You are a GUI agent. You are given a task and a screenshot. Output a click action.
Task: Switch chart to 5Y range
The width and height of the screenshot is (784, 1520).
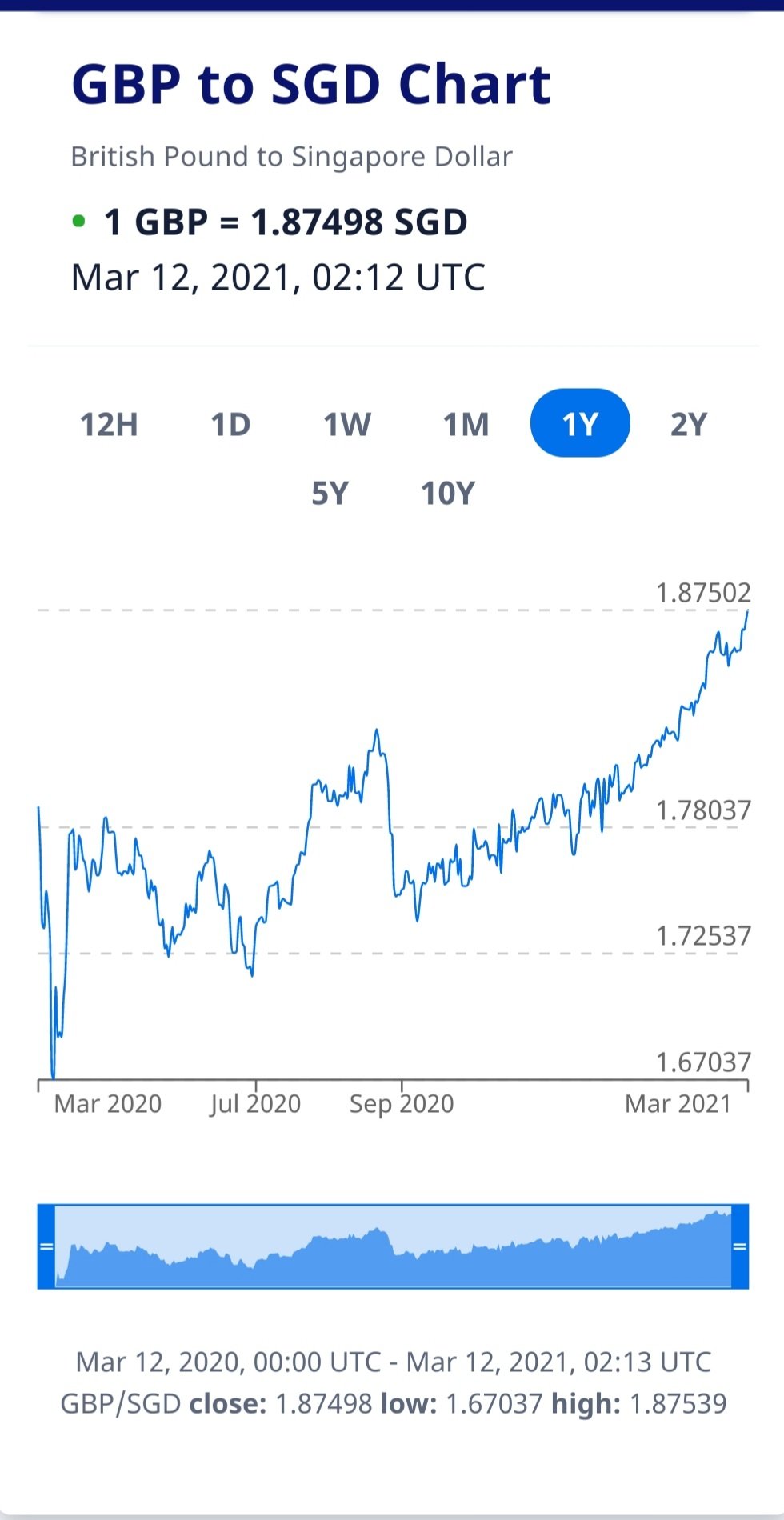(330, 494)
